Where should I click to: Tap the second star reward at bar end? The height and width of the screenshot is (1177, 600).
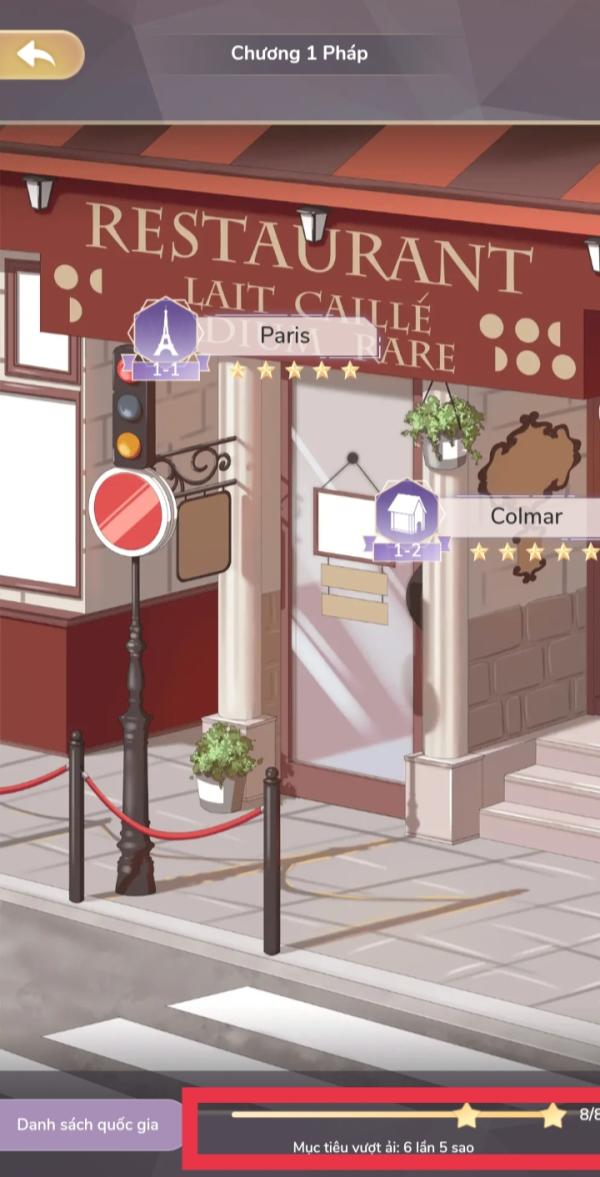553,1115
